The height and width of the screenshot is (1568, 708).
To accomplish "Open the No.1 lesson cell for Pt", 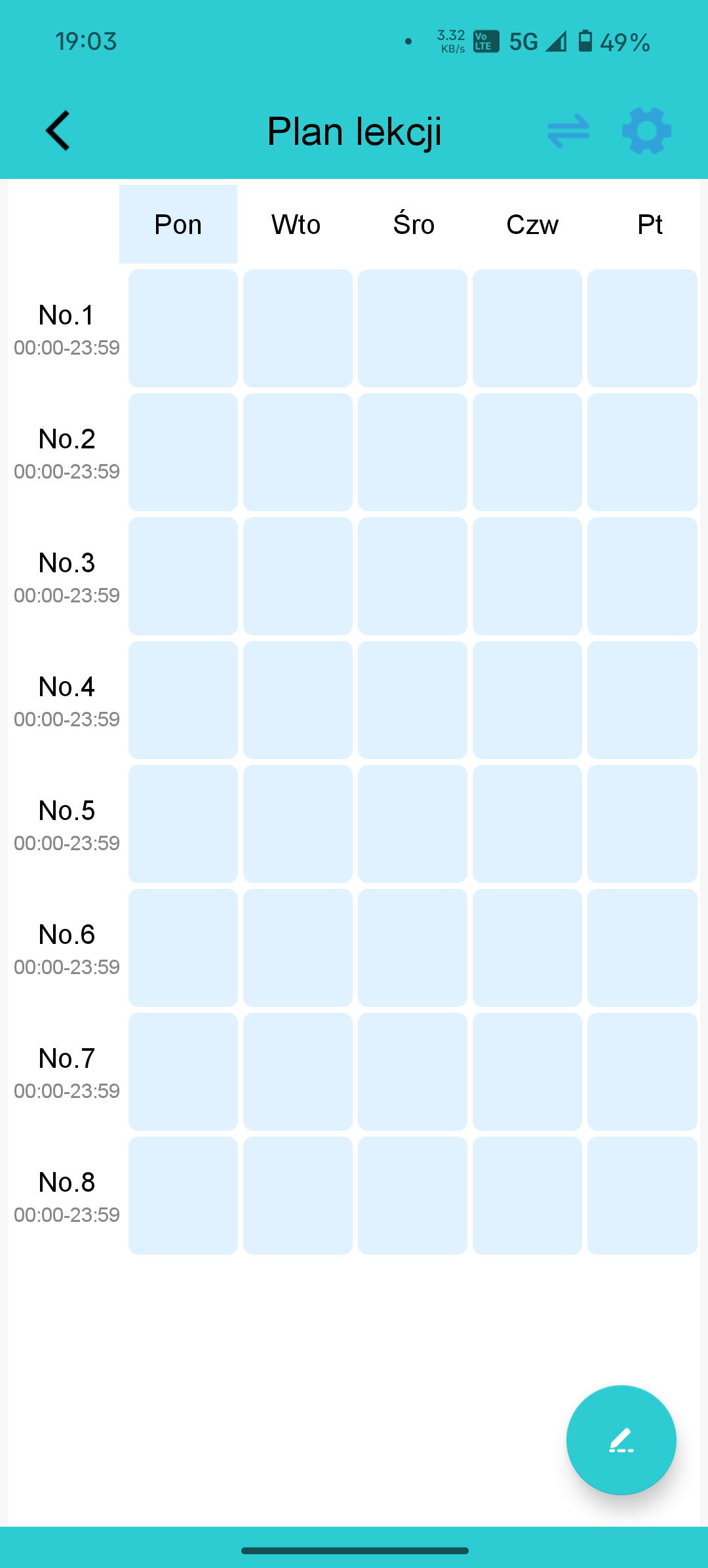I will pos(642,328).
